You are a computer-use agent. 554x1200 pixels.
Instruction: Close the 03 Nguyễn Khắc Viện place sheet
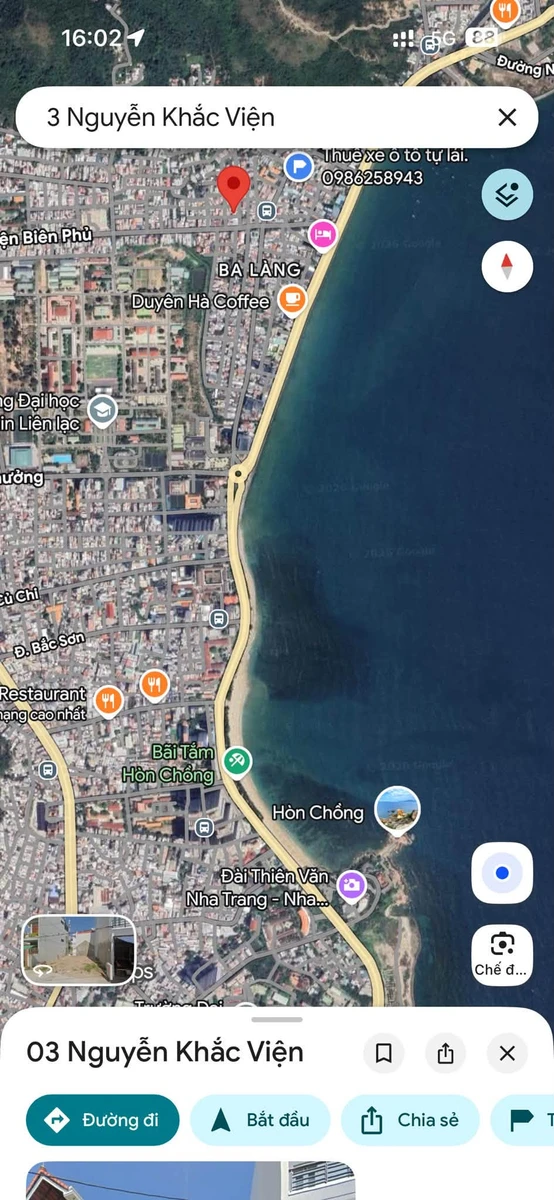point(507,1053)
